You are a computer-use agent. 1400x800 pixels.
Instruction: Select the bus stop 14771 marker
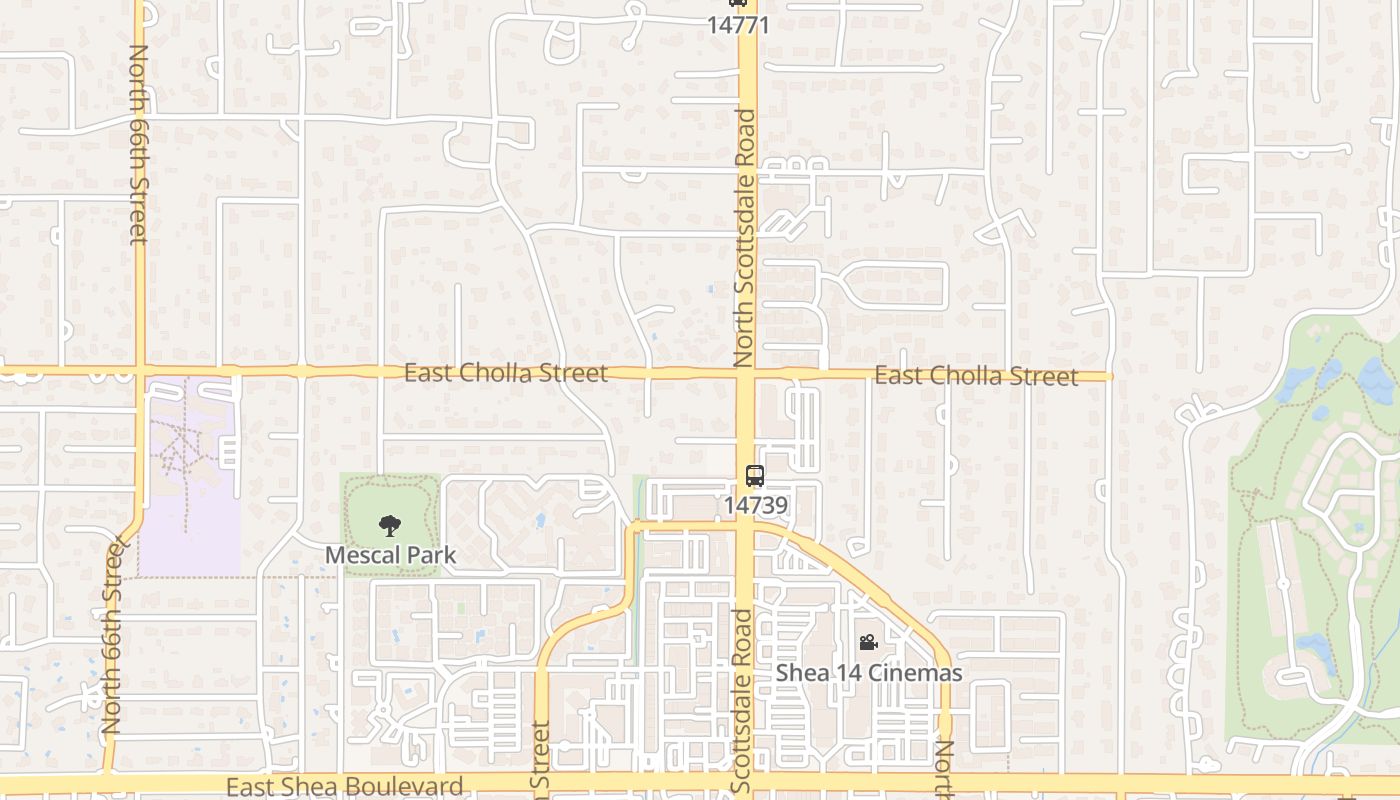point(738,4)
